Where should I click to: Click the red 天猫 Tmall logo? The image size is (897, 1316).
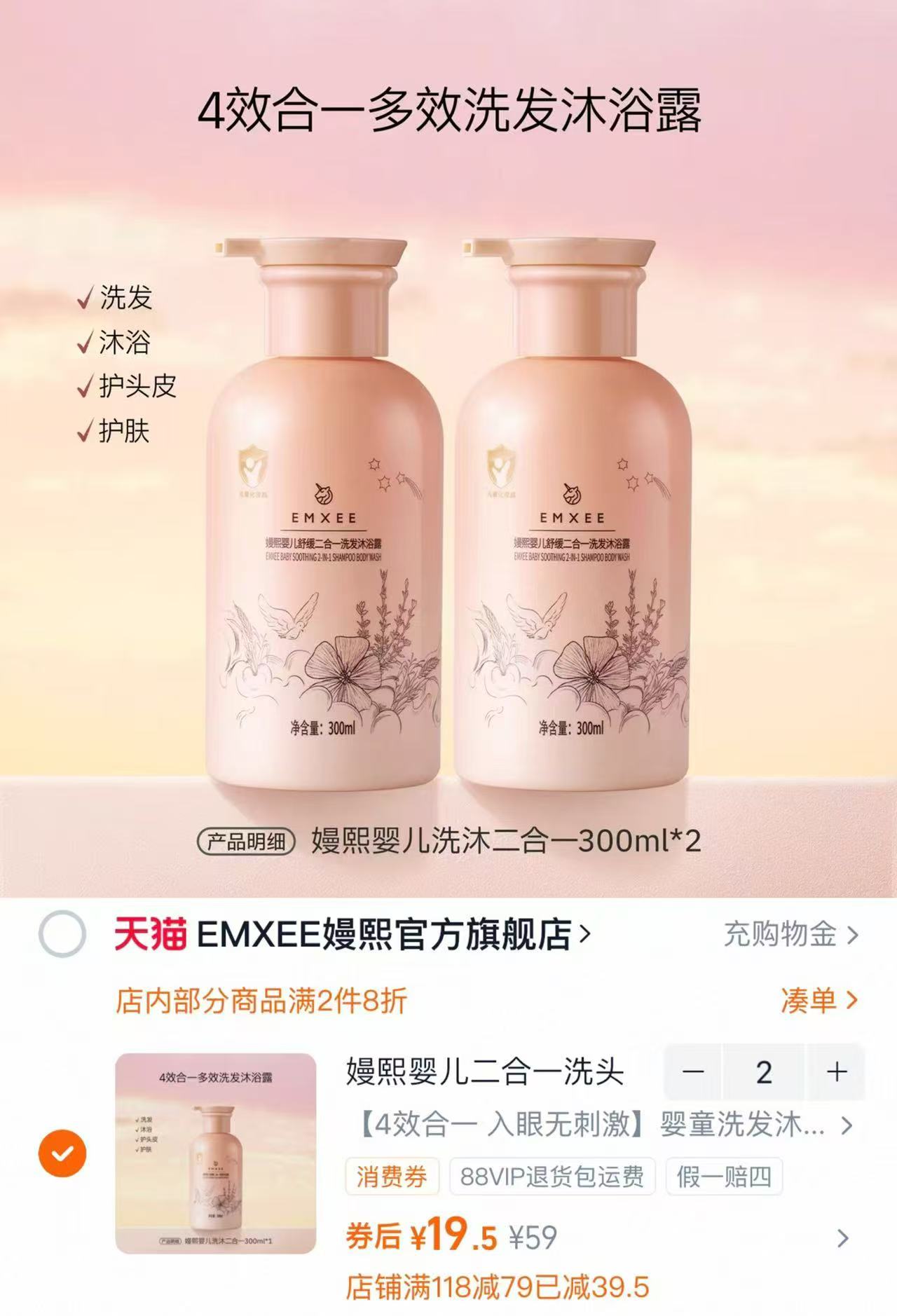[x=151, y=934]
